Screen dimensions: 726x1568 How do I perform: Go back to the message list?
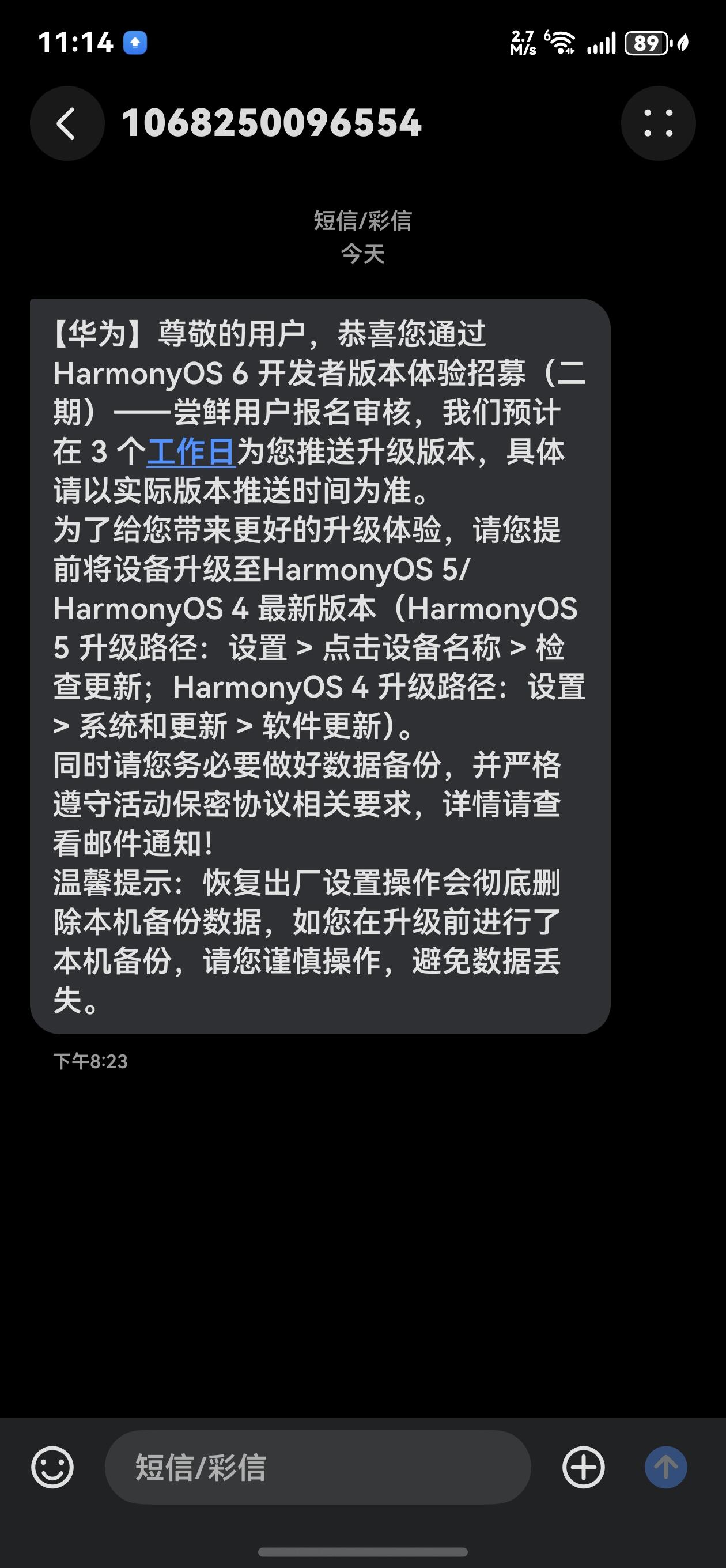pos(67,123)
